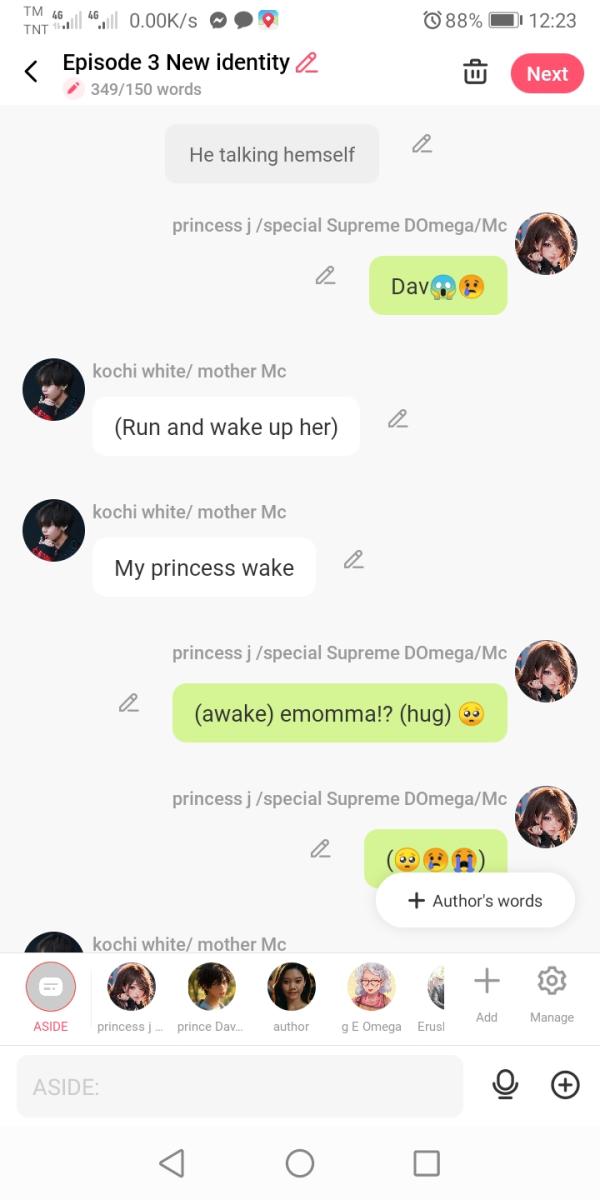Edit the episode title with the pencil
Screen dimensions: 600x1200
pos(306,62)
